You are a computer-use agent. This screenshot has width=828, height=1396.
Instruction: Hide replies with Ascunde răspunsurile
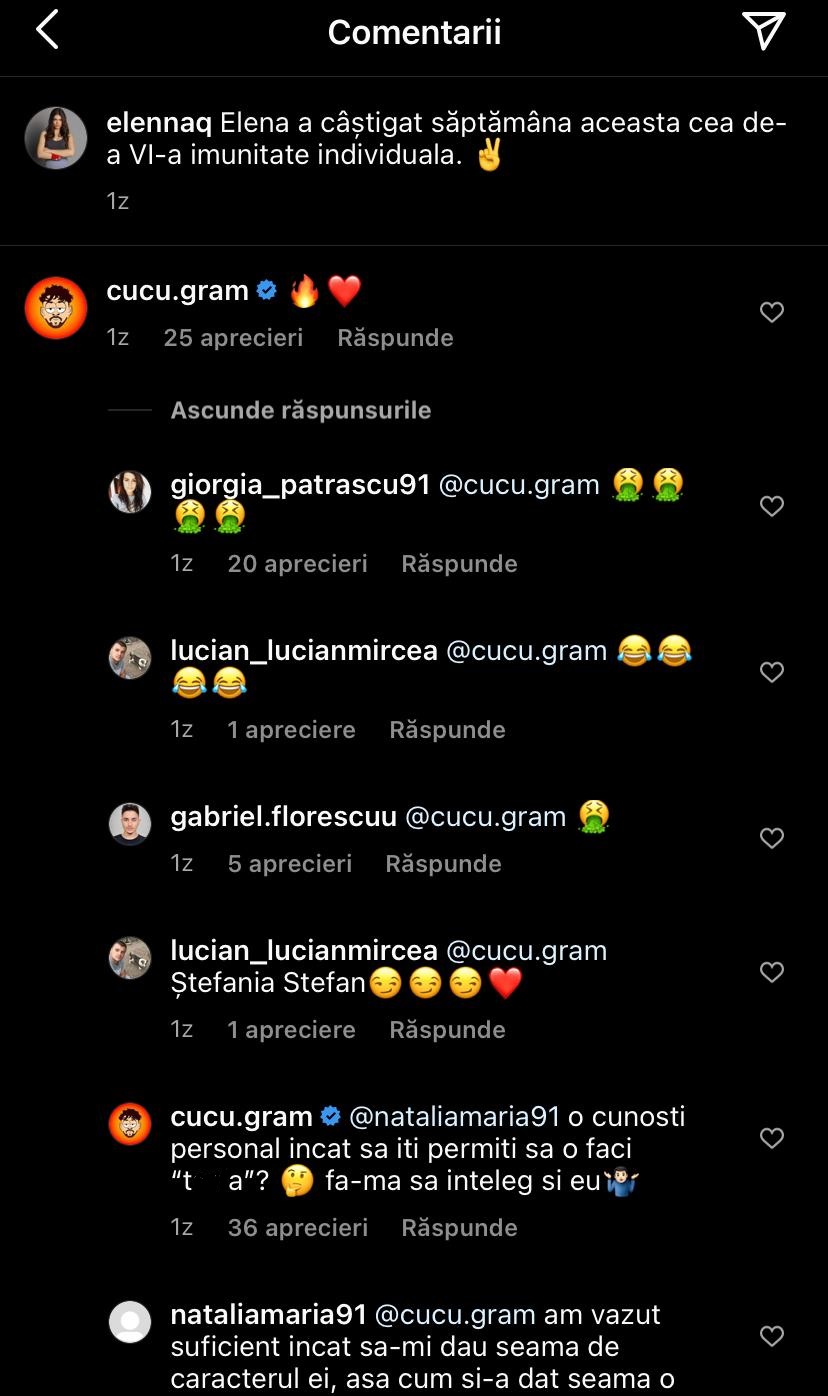[x=300, y=410]
